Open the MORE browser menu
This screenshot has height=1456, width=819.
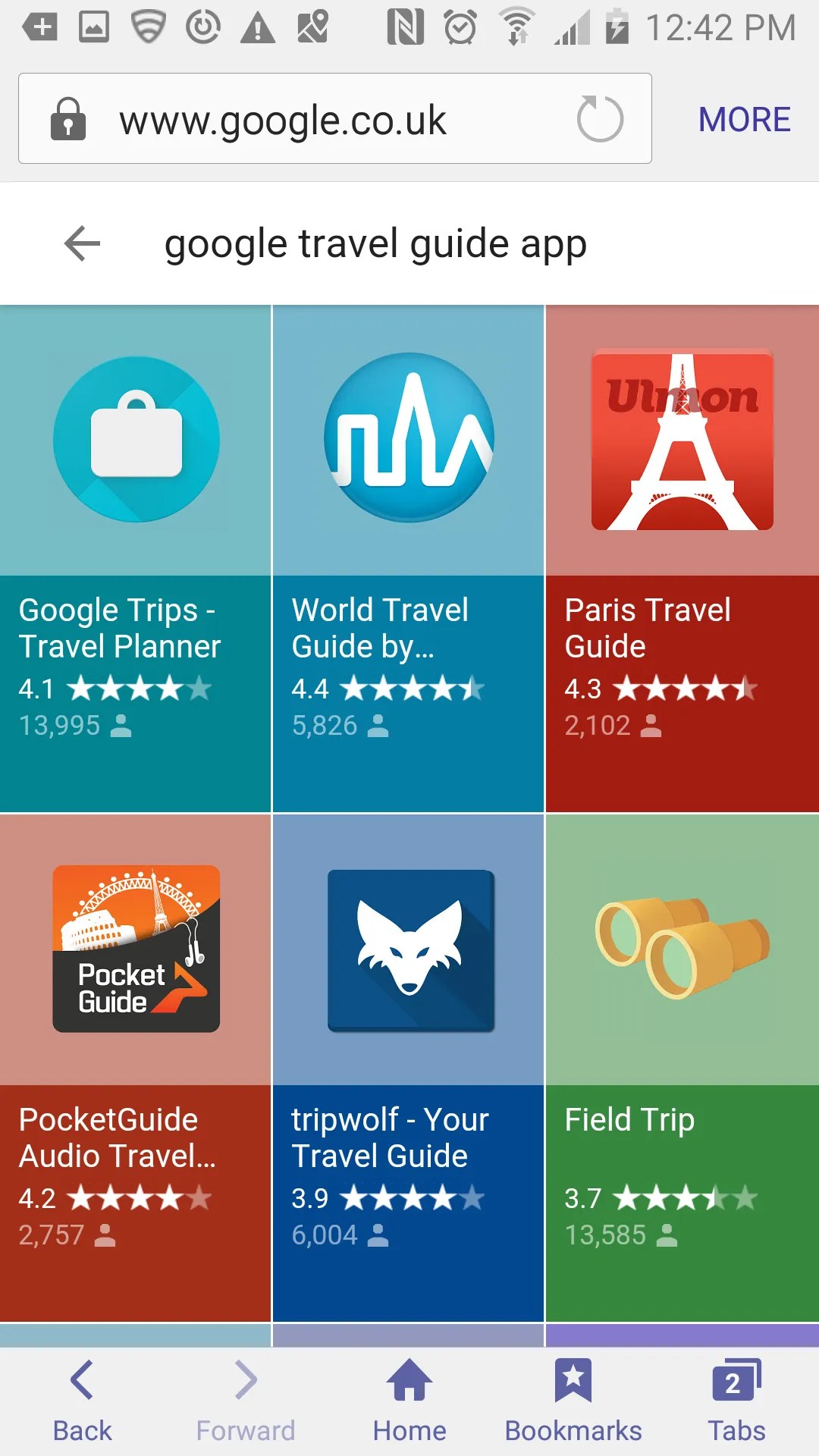point(743,119)
